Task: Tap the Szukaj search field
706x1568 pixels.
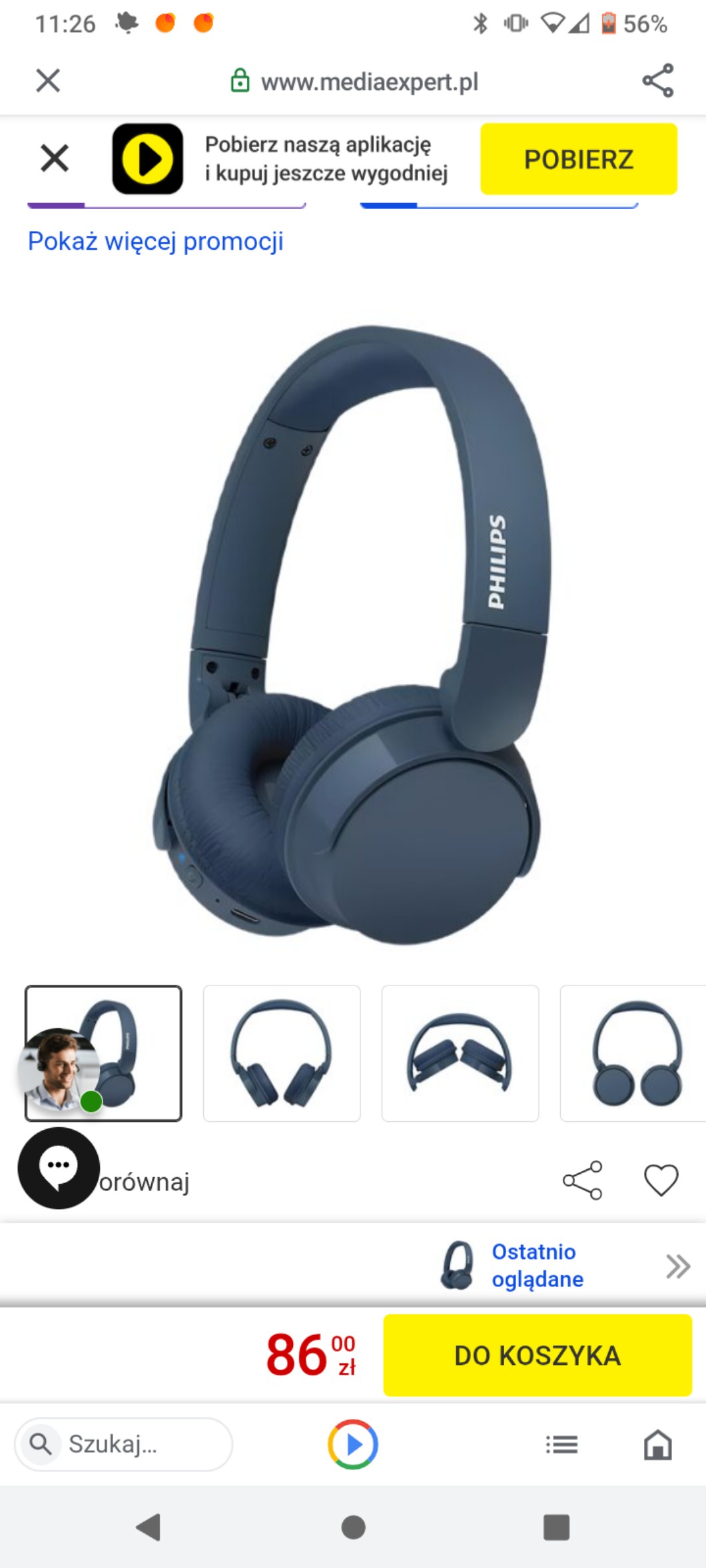Action: [124, 1444]
